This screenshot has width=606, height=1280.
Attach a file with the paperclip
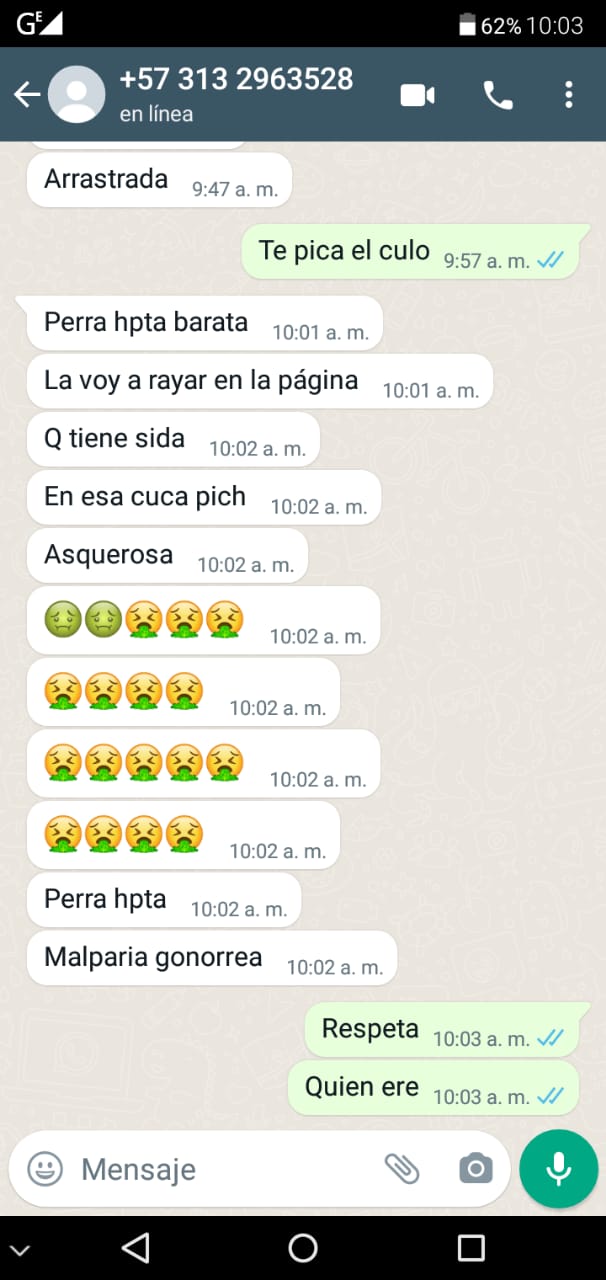[402, 1168]
